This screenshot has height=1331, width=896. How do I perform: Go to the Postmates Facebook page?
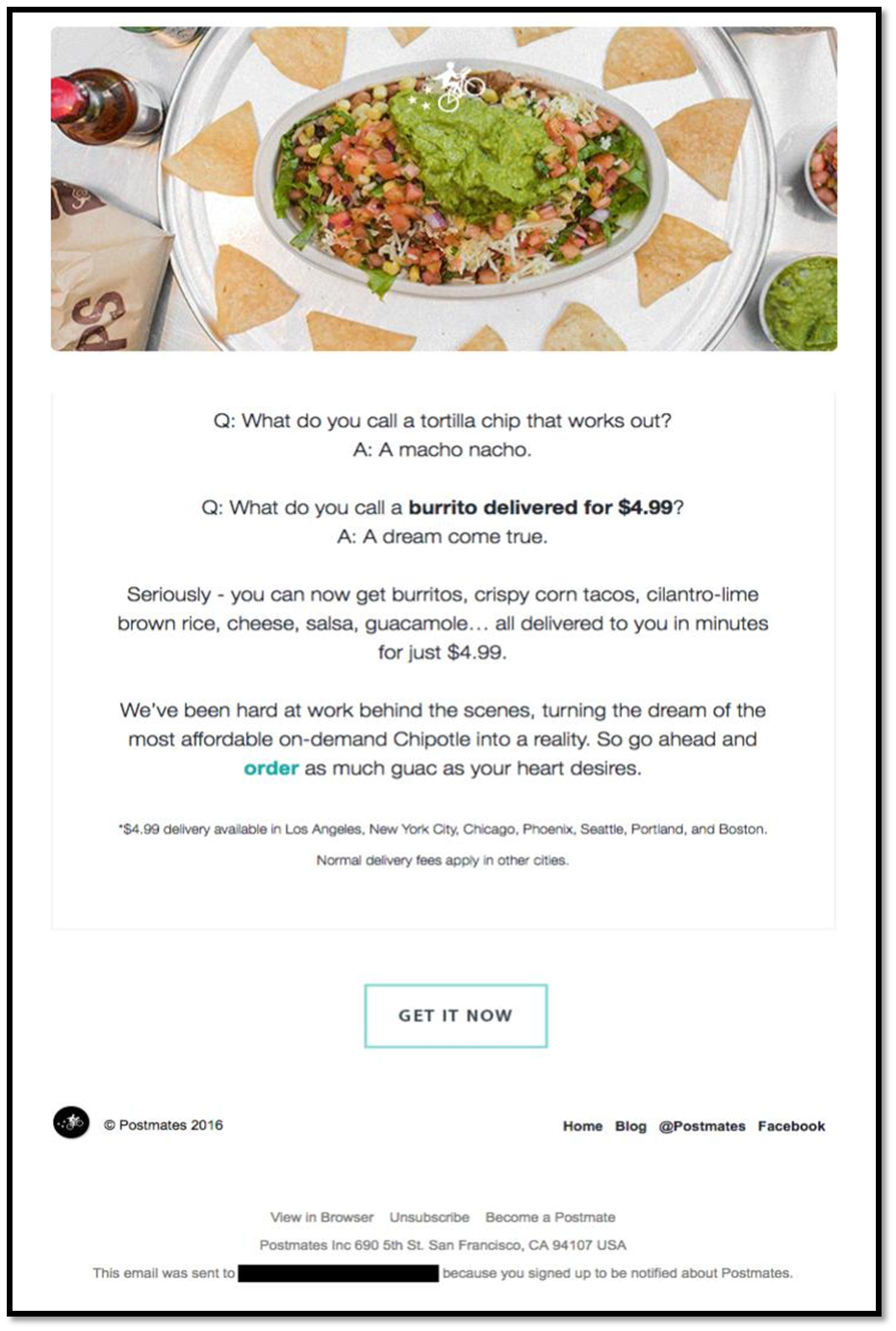[791, 1126]
